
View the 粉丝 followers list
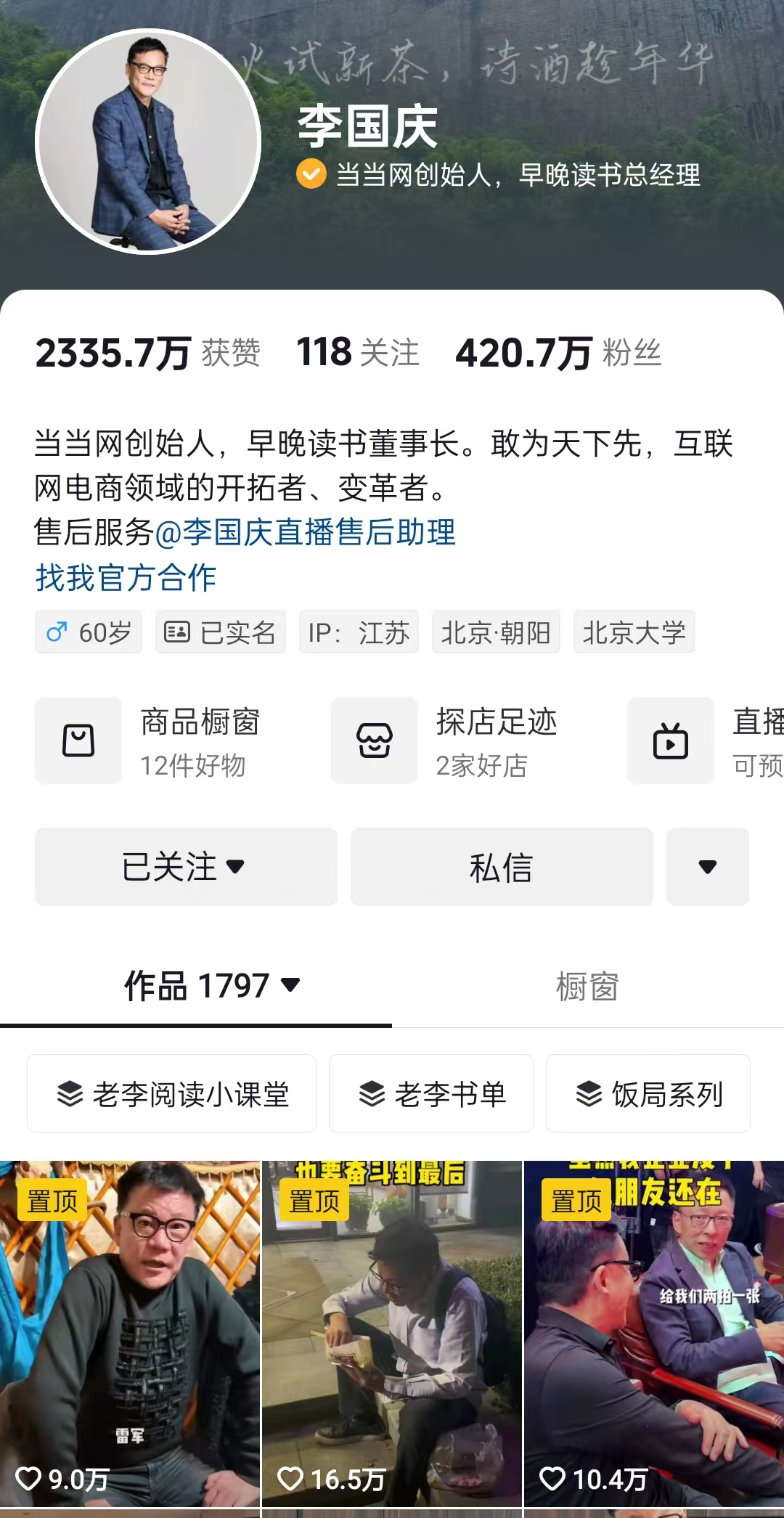click(558, 354)
